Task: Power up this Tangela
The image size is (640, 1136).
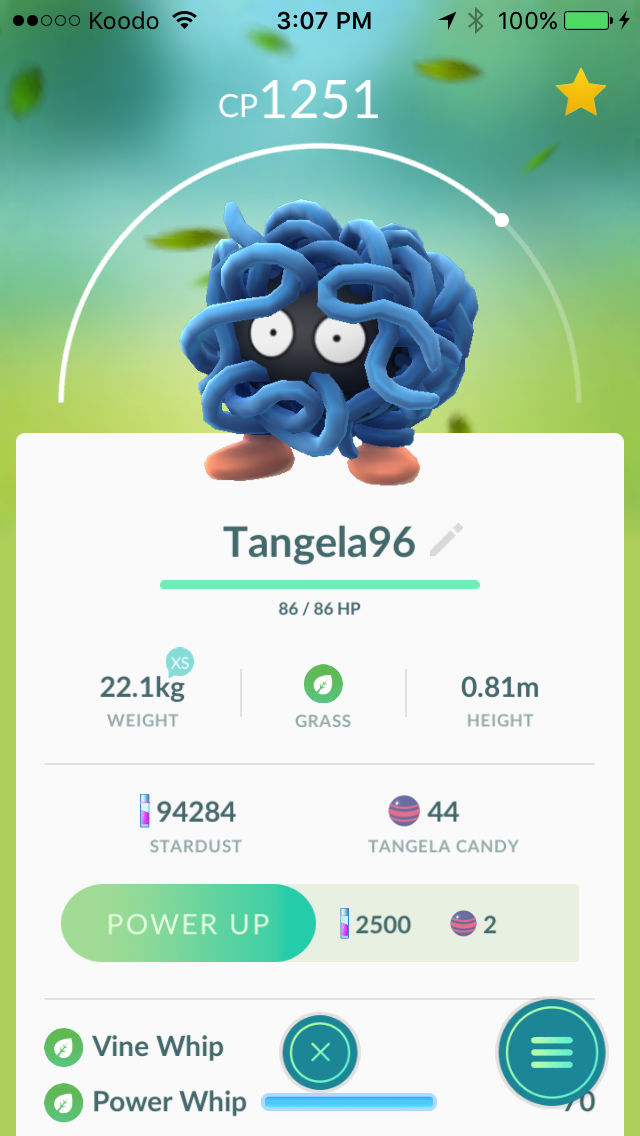Action: click(188, 923)
